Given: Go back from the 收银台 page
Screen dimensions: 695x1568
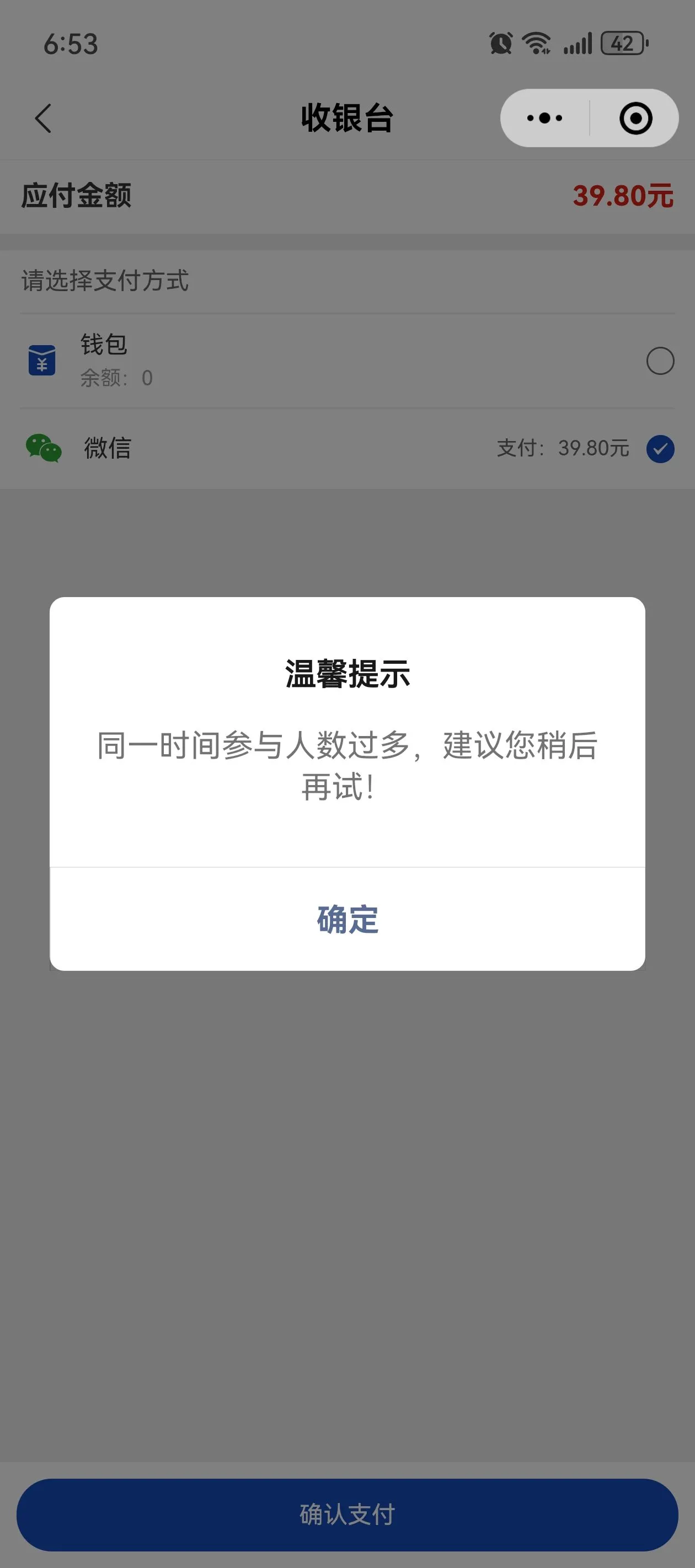Looking at the screenshot, I should [x=43, y=118].
